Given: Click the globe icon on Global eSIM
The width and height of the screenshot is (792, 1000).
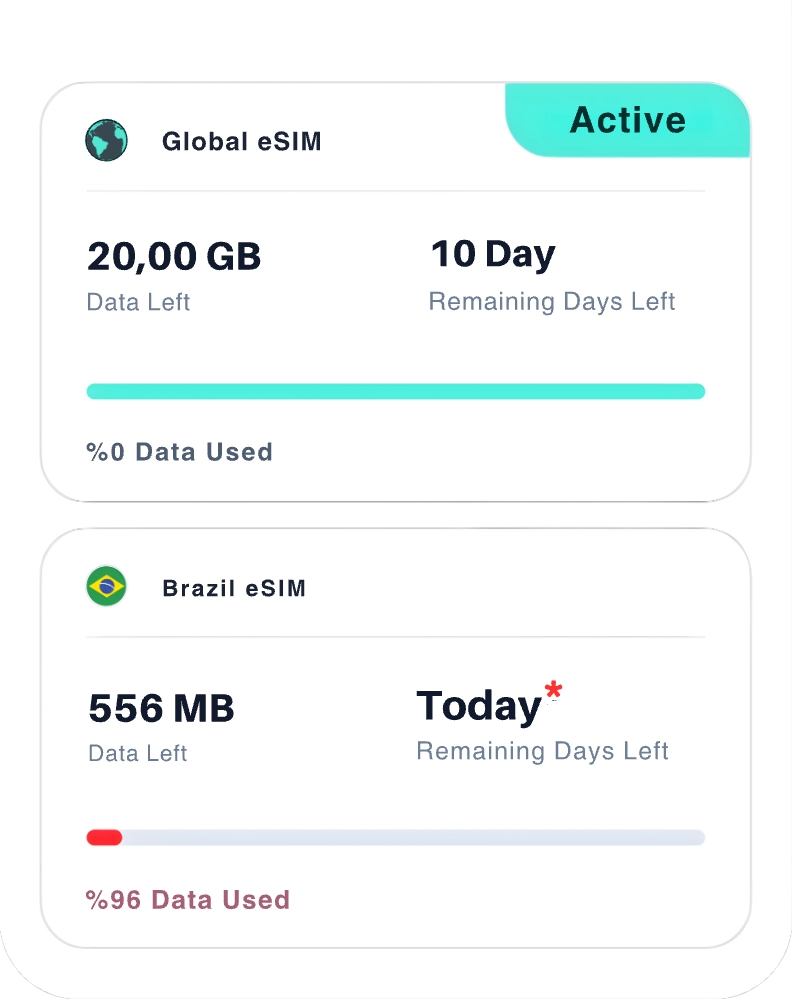Looking at the screenshot, I should click(x=106, y=141).
